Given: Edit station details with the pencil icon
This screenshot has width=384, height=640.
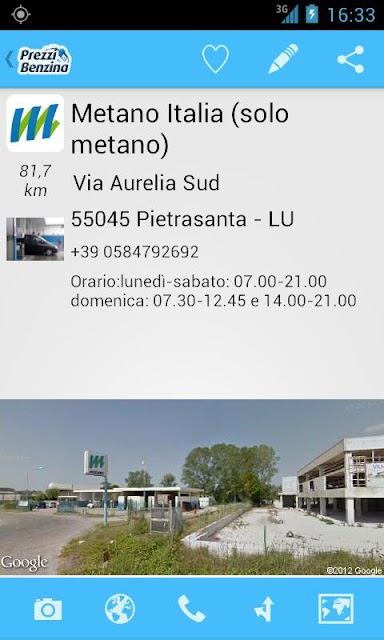Looking at the screenshot, I should 283,59.
